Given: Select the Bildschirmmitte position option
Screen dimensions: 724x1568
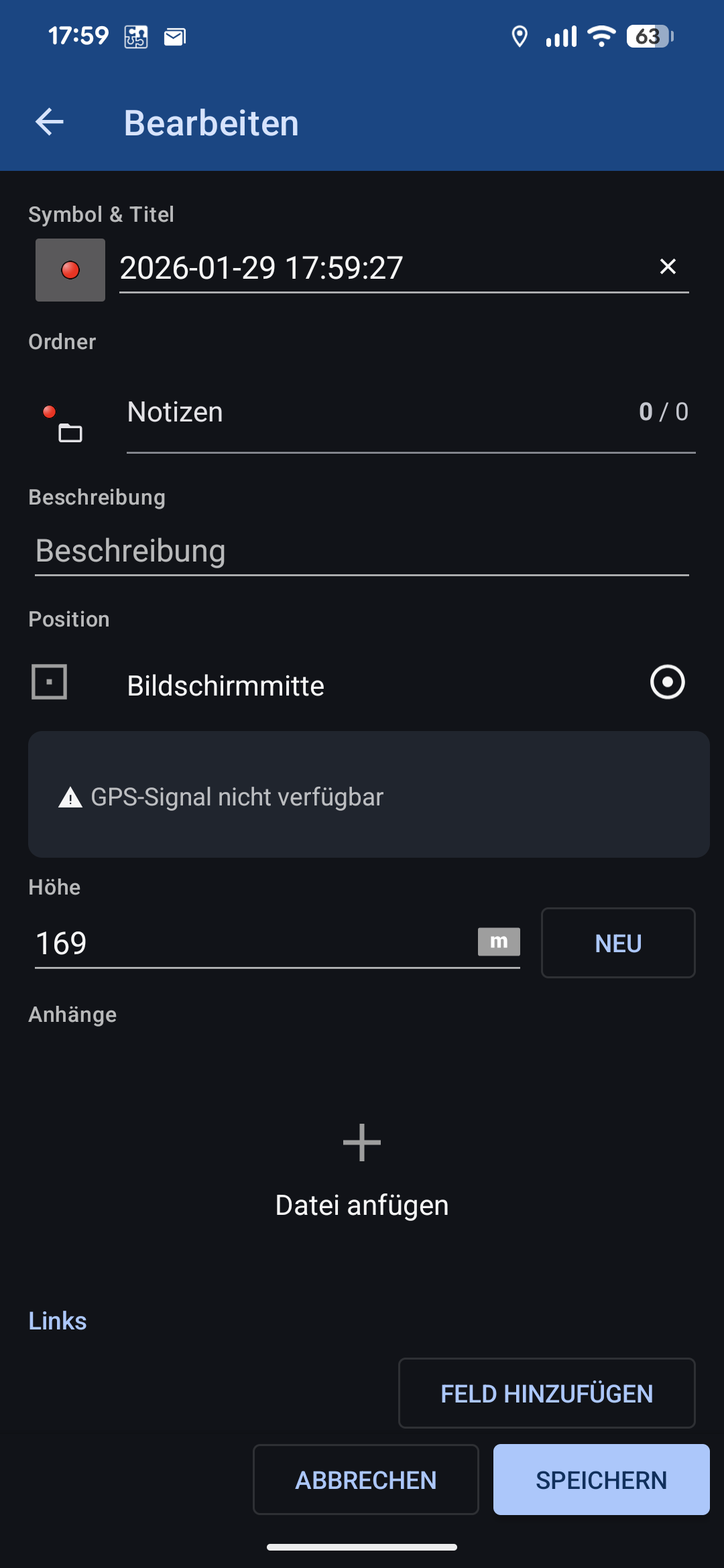Looking at the screenshot, I should [667, 682].
